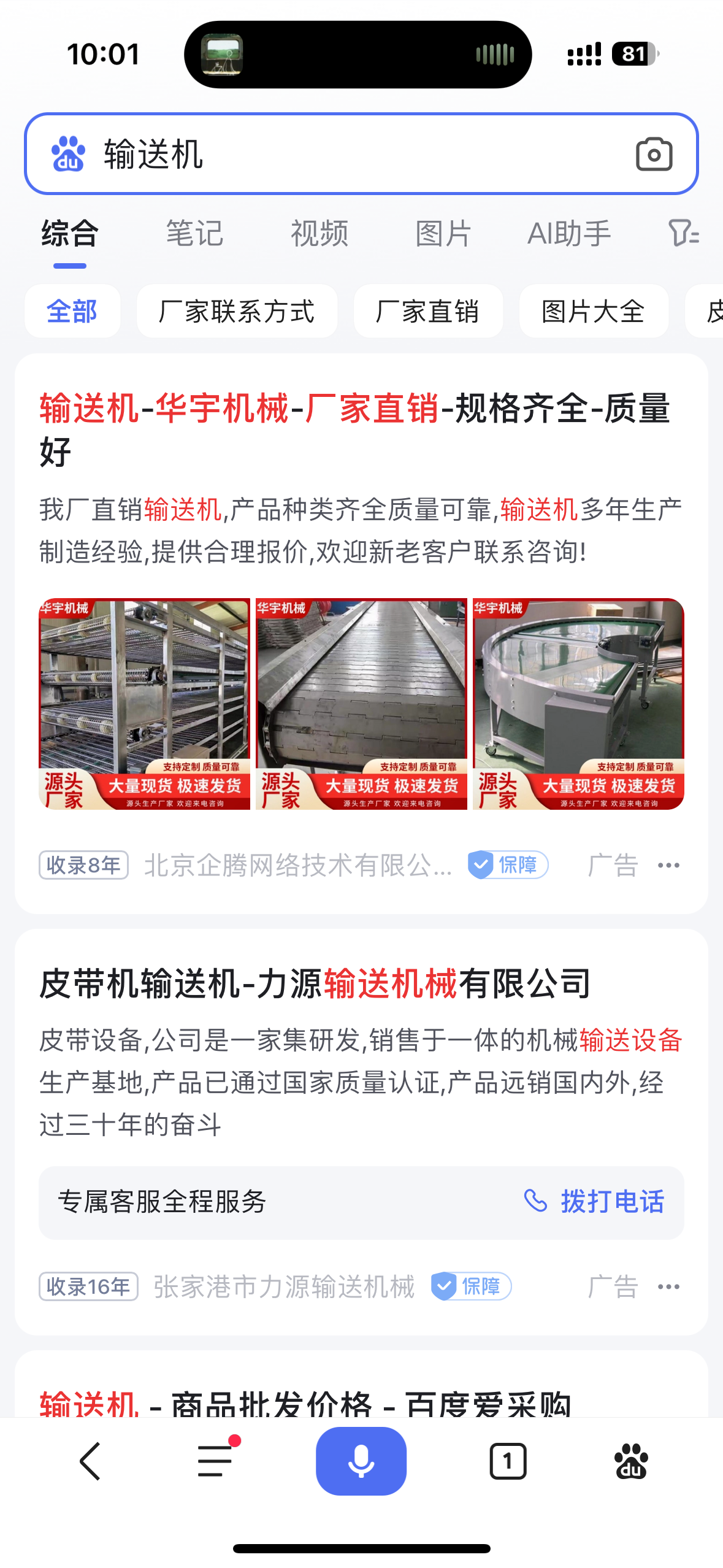The height and width of the screenshot is (1568, 723).
Task: Switch to the 视频 tab
Action: coord(319,234)
